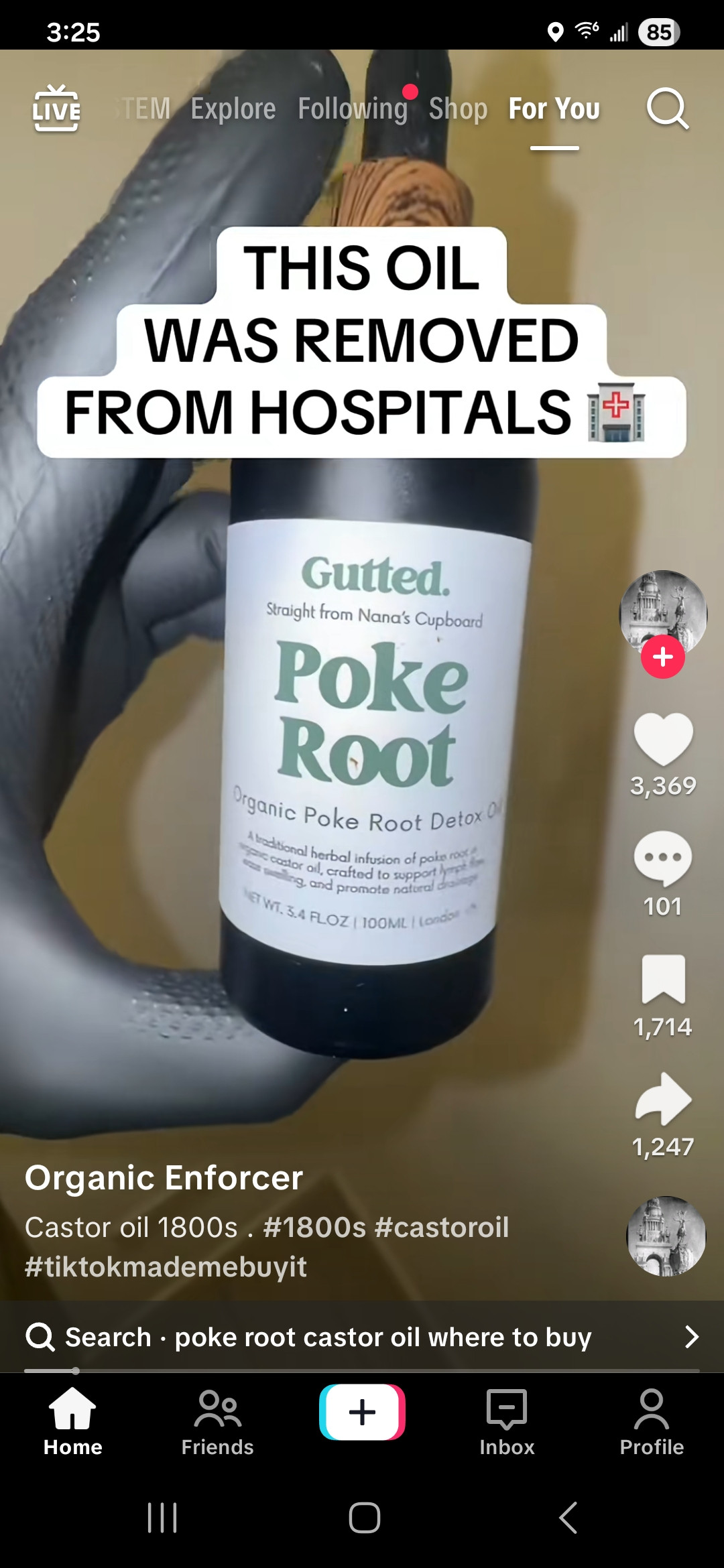724x1568 pixels.
Task: Tap the #castoroil hashtag
Action: coord(442,1228)
